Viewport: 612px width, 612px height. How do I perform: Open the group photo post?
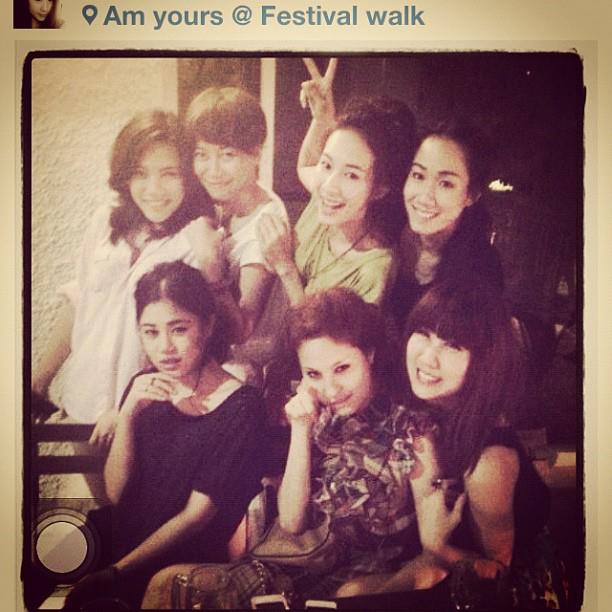[x=304, y=330]
